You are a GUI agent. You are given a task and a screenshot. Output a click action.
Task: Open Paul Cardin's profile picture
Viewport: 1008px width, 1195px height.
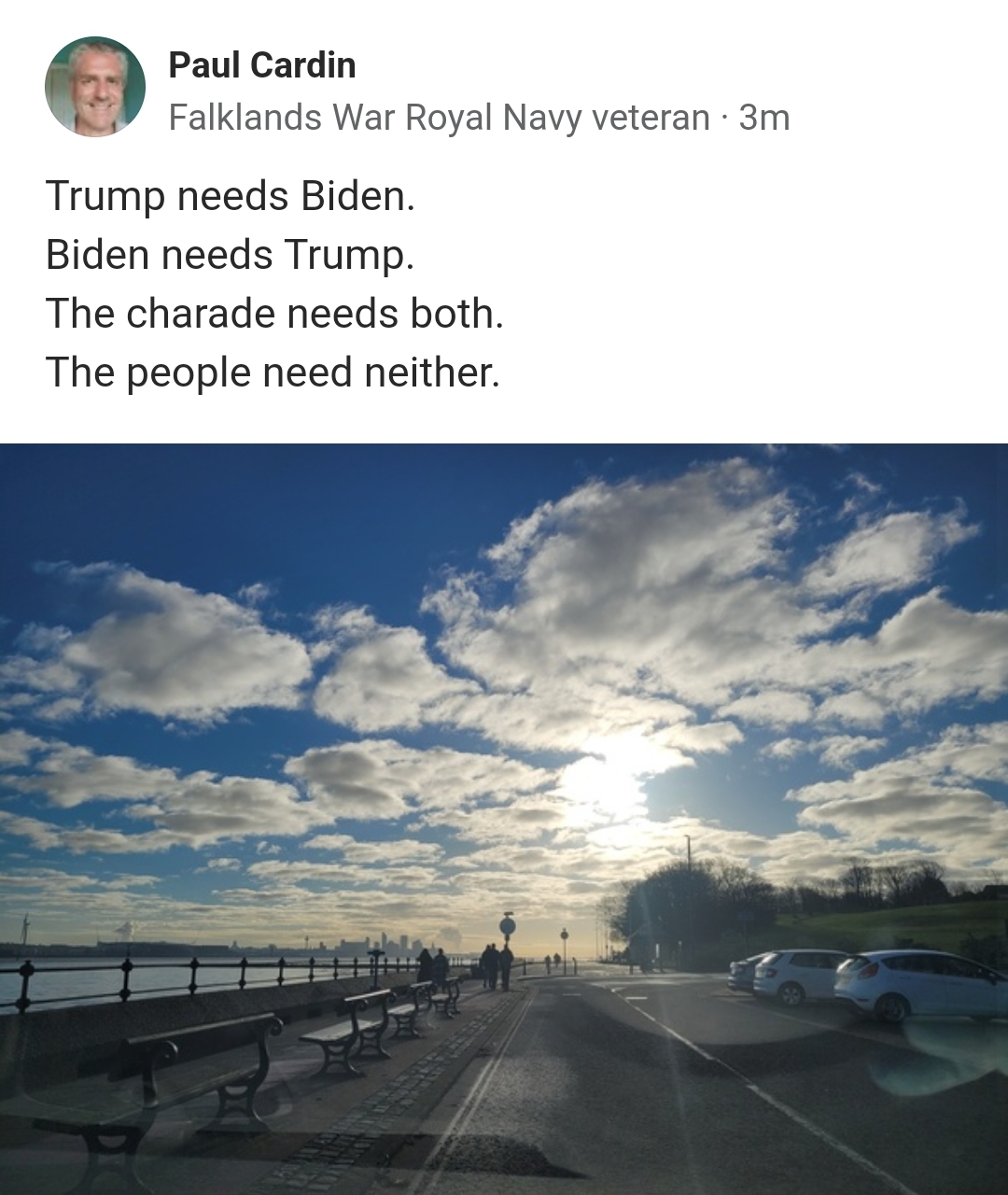[95, 87]
